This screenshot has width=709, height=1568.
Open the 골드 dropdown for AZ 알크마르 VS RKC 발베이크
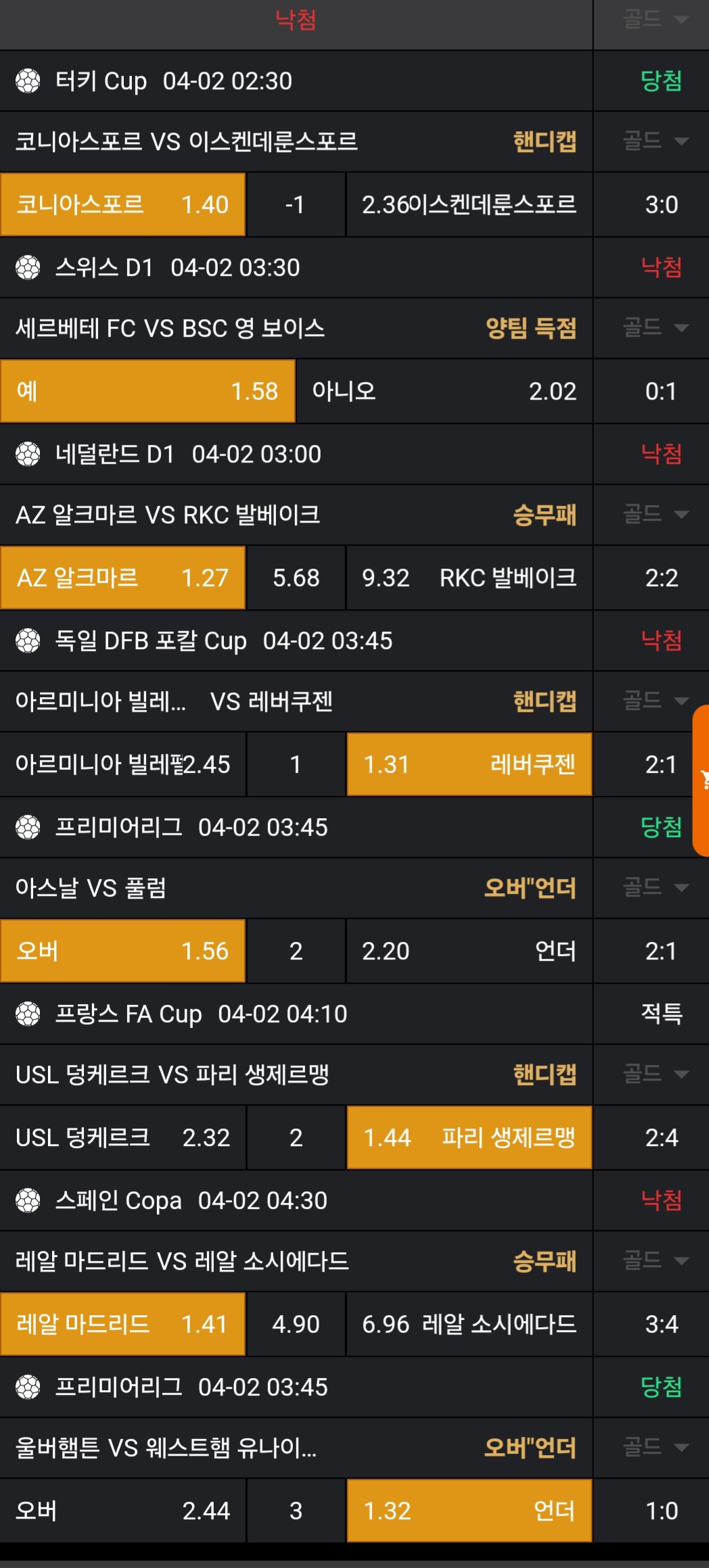[x=654, y=515]
